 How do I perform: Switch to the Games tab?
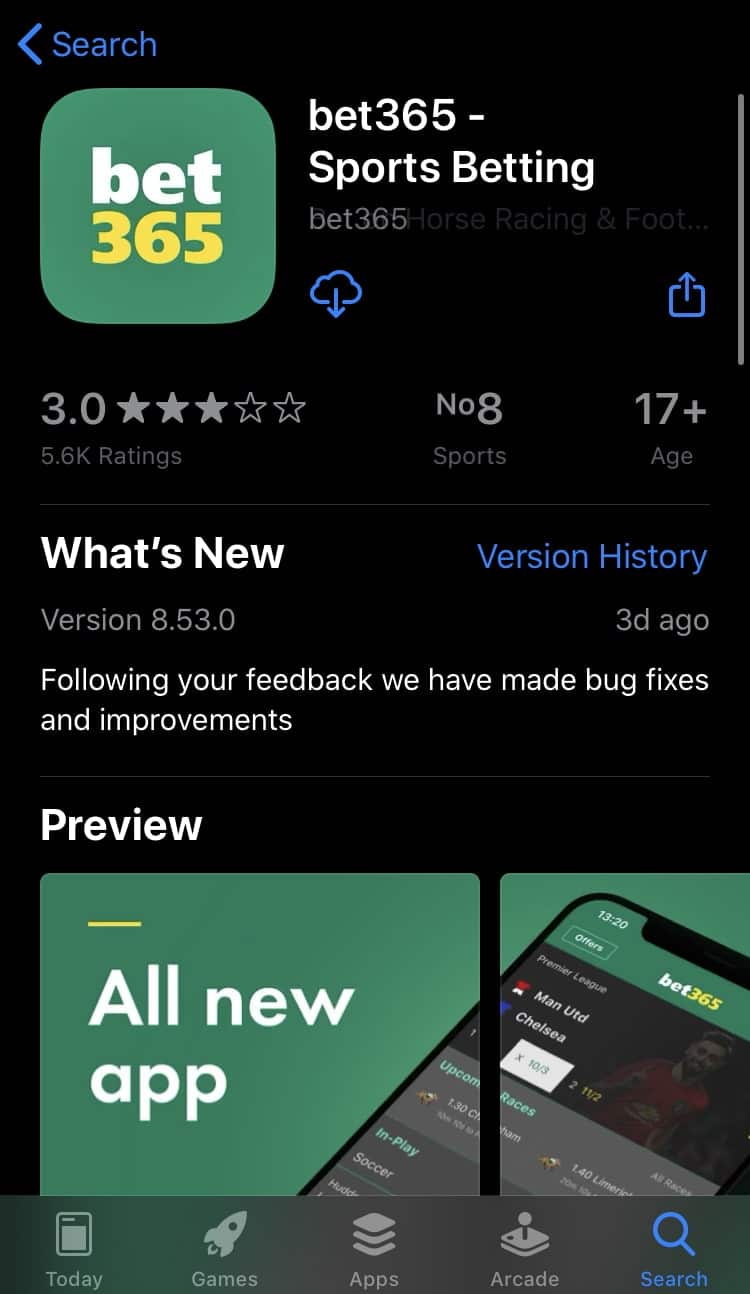click(225, 1247)
